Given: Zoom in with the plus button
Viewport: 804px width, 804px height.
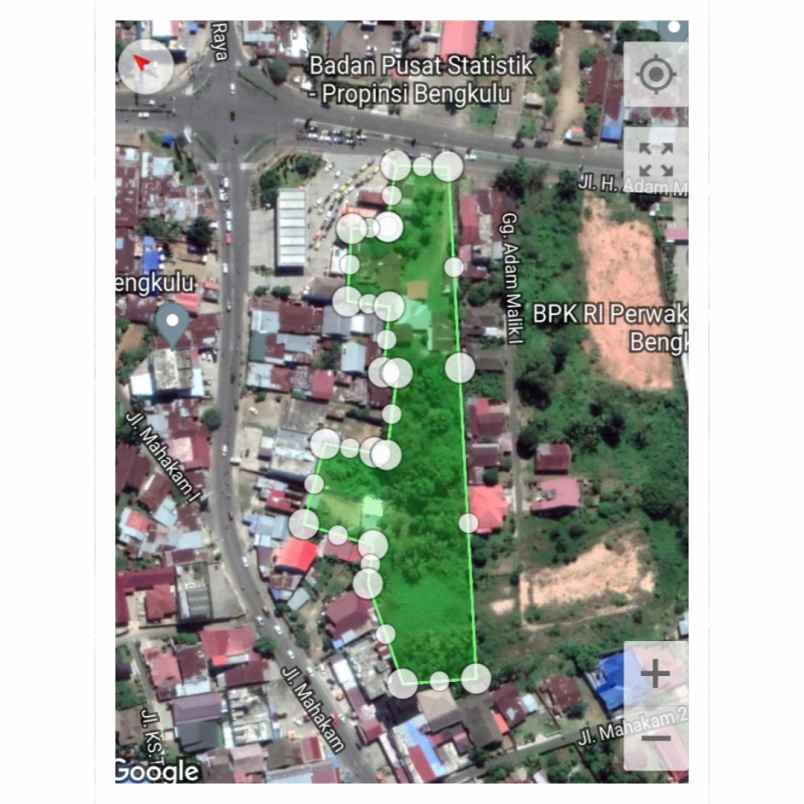Looking at the screenshot, I should pos(656,674).
